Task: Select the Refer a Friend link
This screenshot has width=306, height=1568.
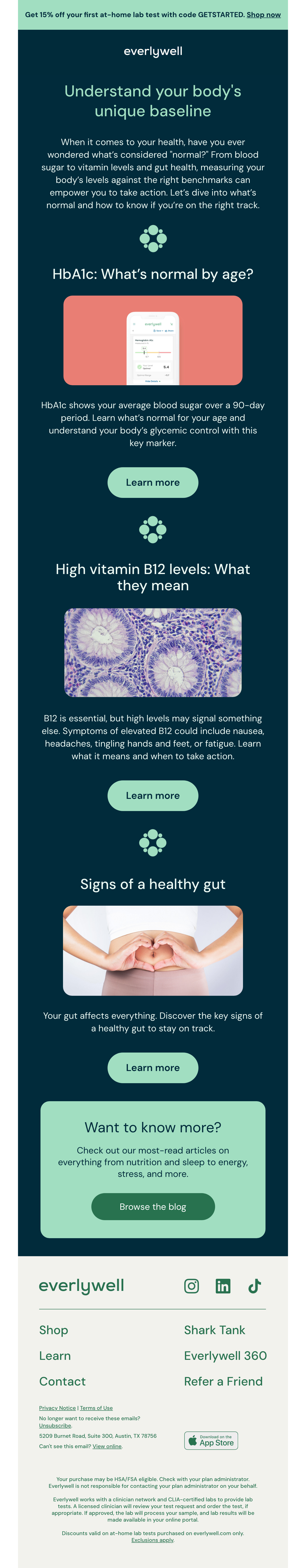Action: point(223,1381)
